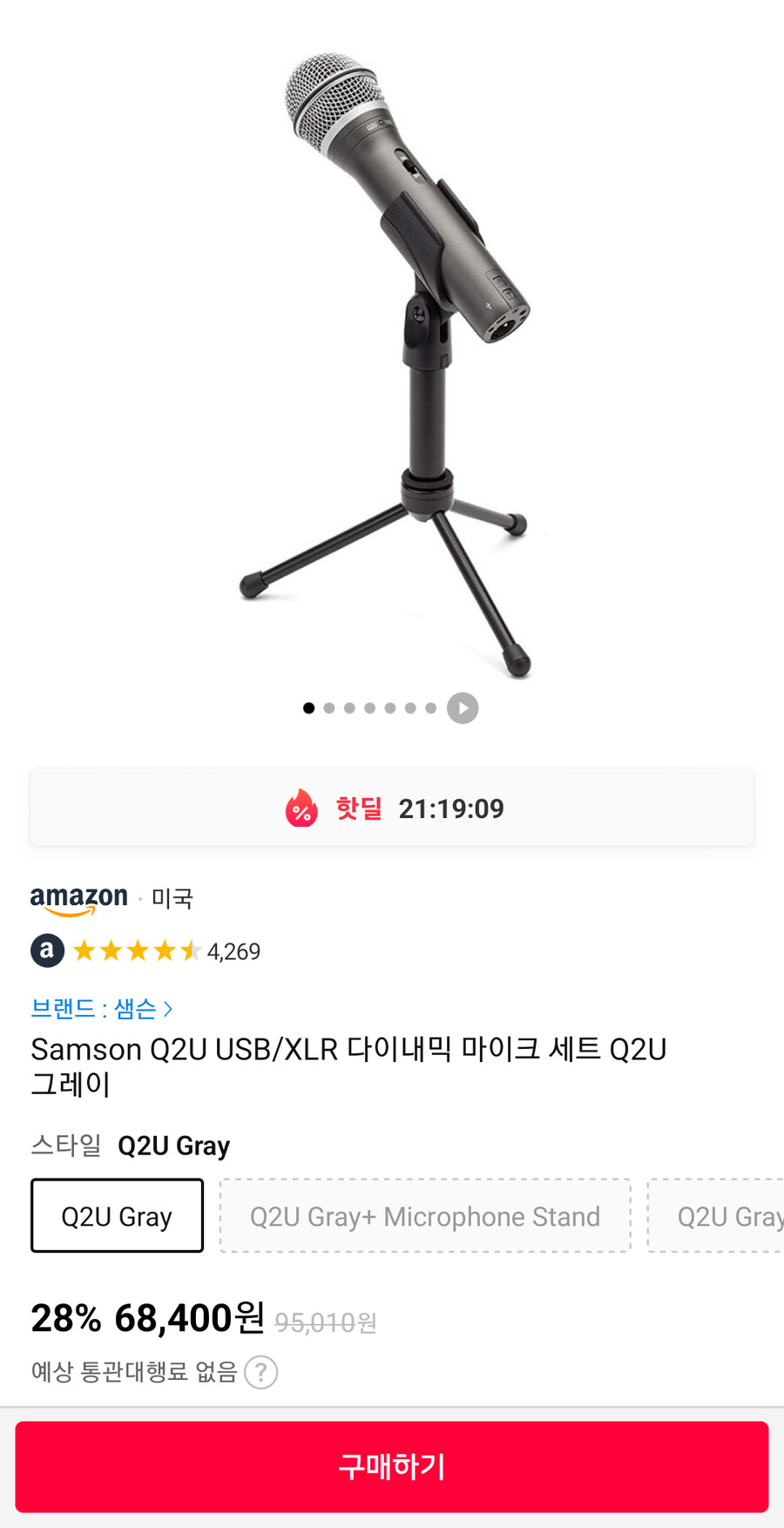Tap the 핫딜 countdown timer banner
Image resolution: width=784 pixels, height=1528 pixels.
[392, 808]
